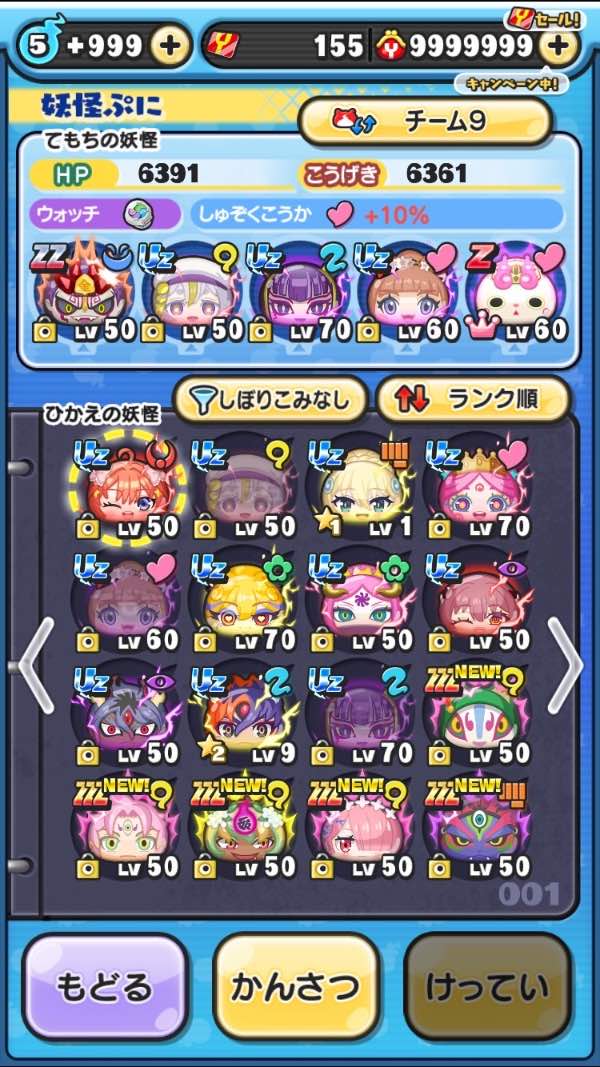Open the しぼりこみなし filter button
Viewport: 600px width, 1067px height.
point(270,399)
